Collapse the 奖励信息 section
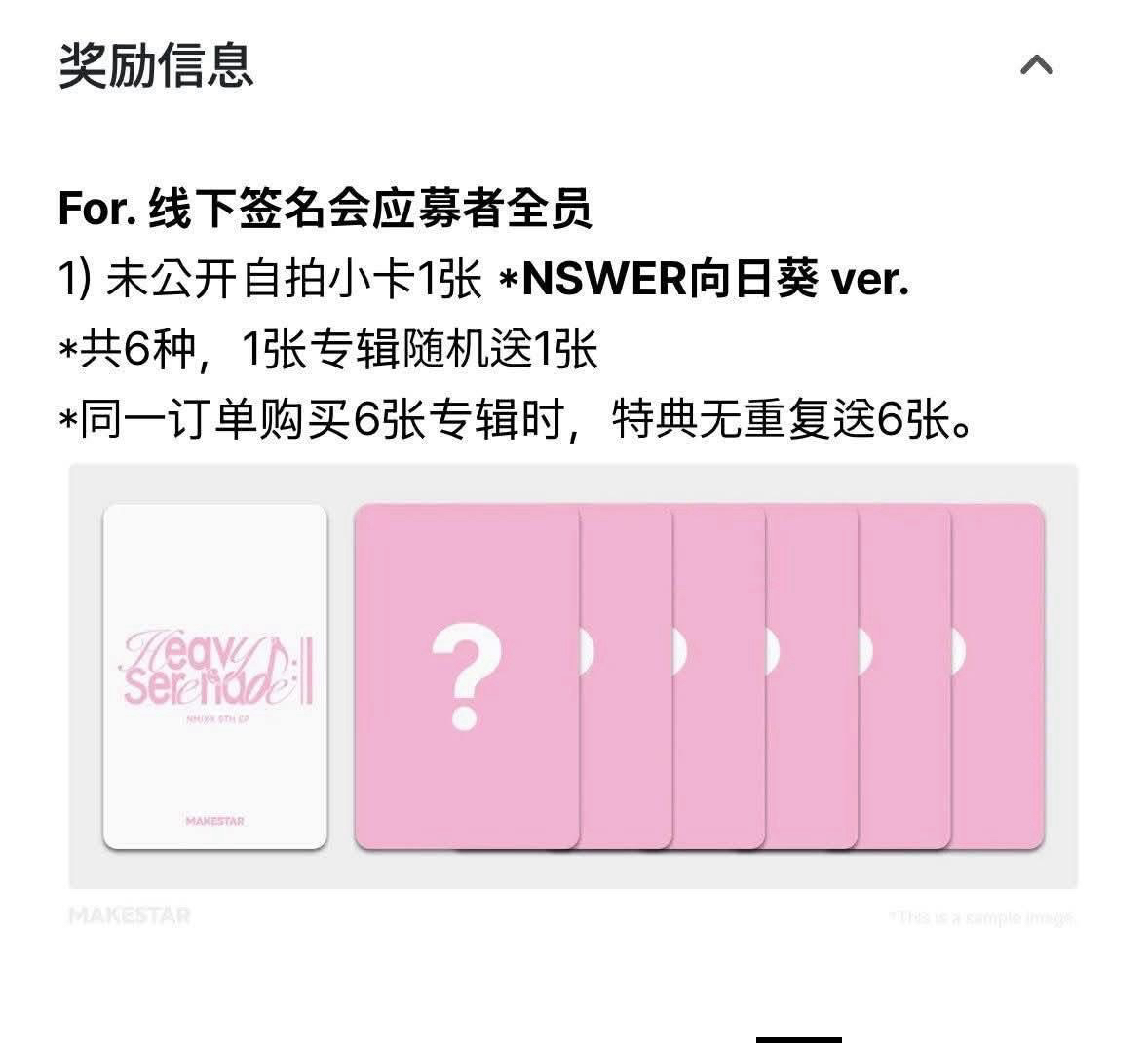Image resolution: width=1148 pixels, height=1043 pixels. [x=1036, y=65]
